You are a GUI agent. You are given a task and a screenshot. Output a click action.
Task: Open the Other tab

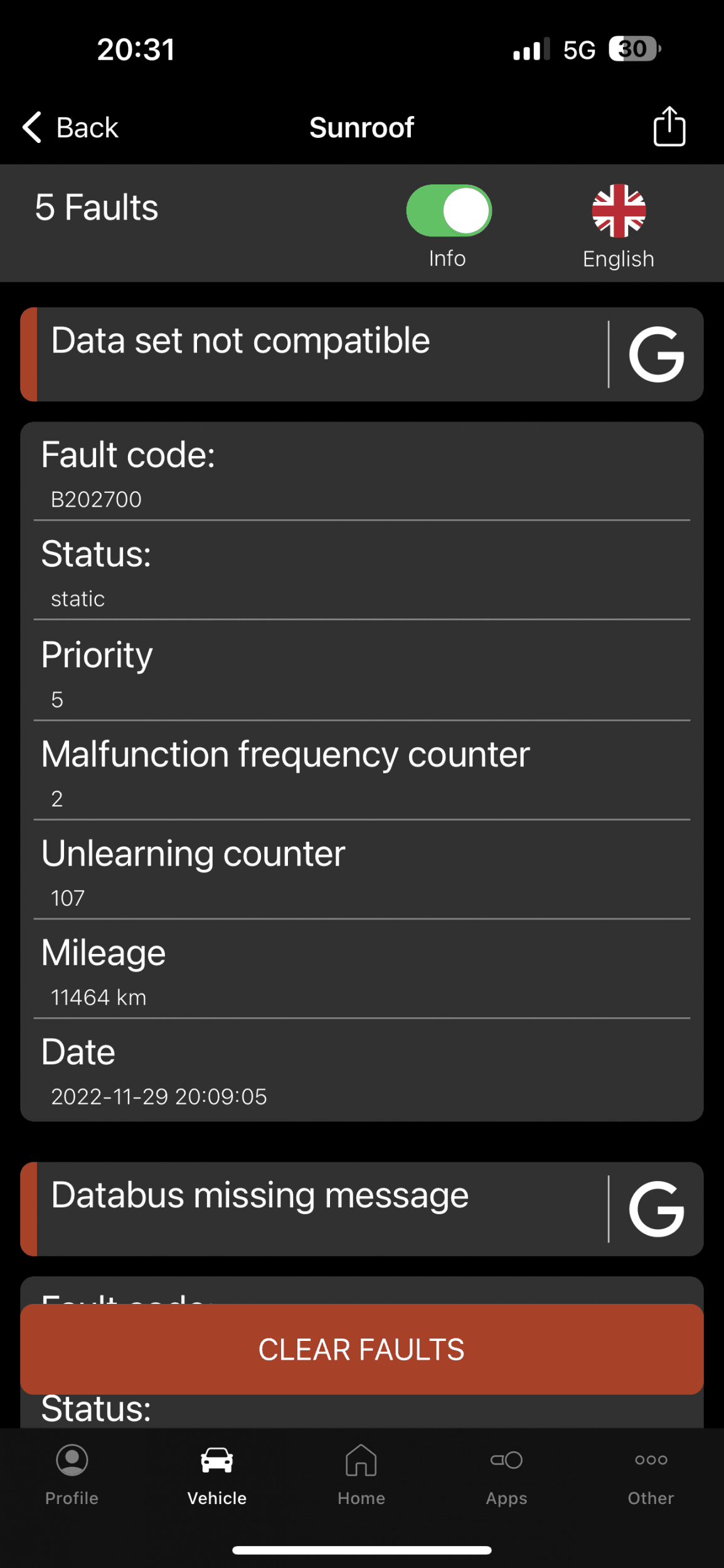(651, 1476)
